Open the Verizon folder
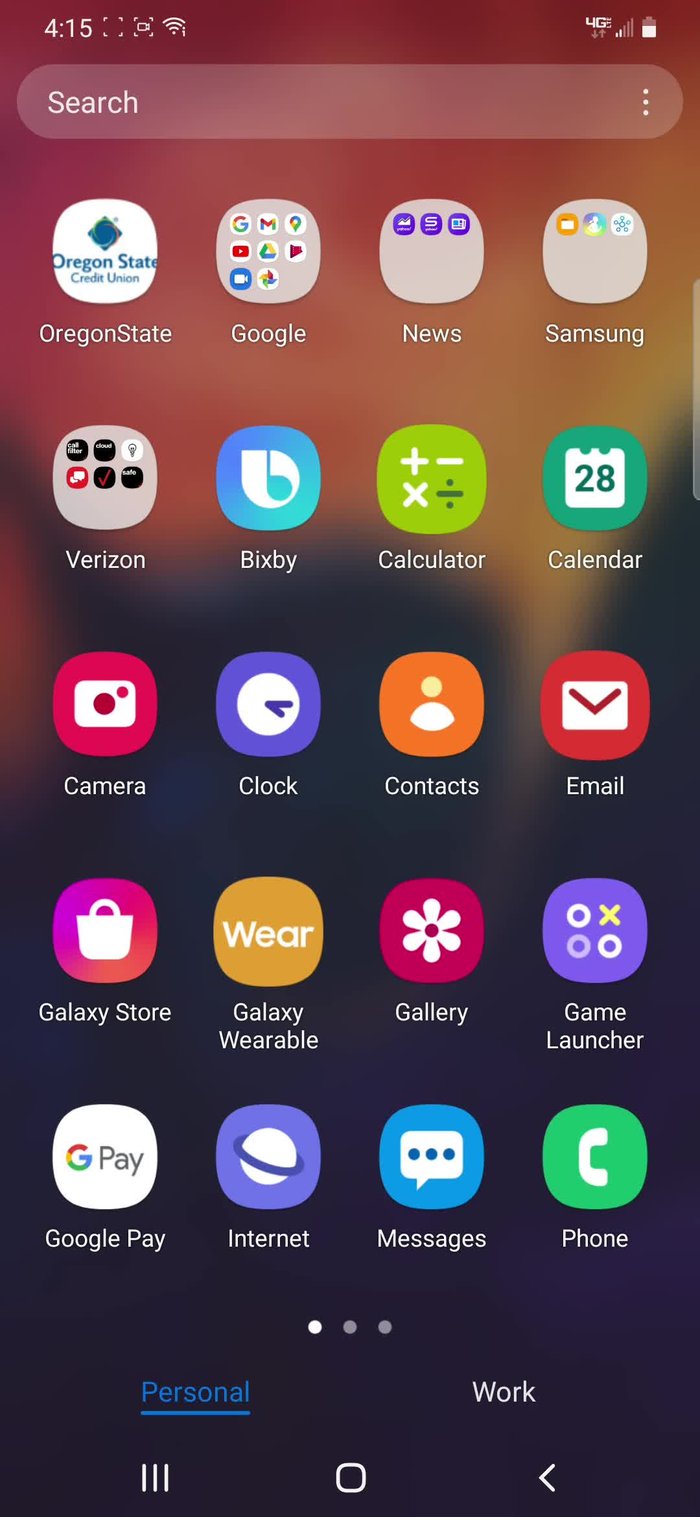 (105, 477)
